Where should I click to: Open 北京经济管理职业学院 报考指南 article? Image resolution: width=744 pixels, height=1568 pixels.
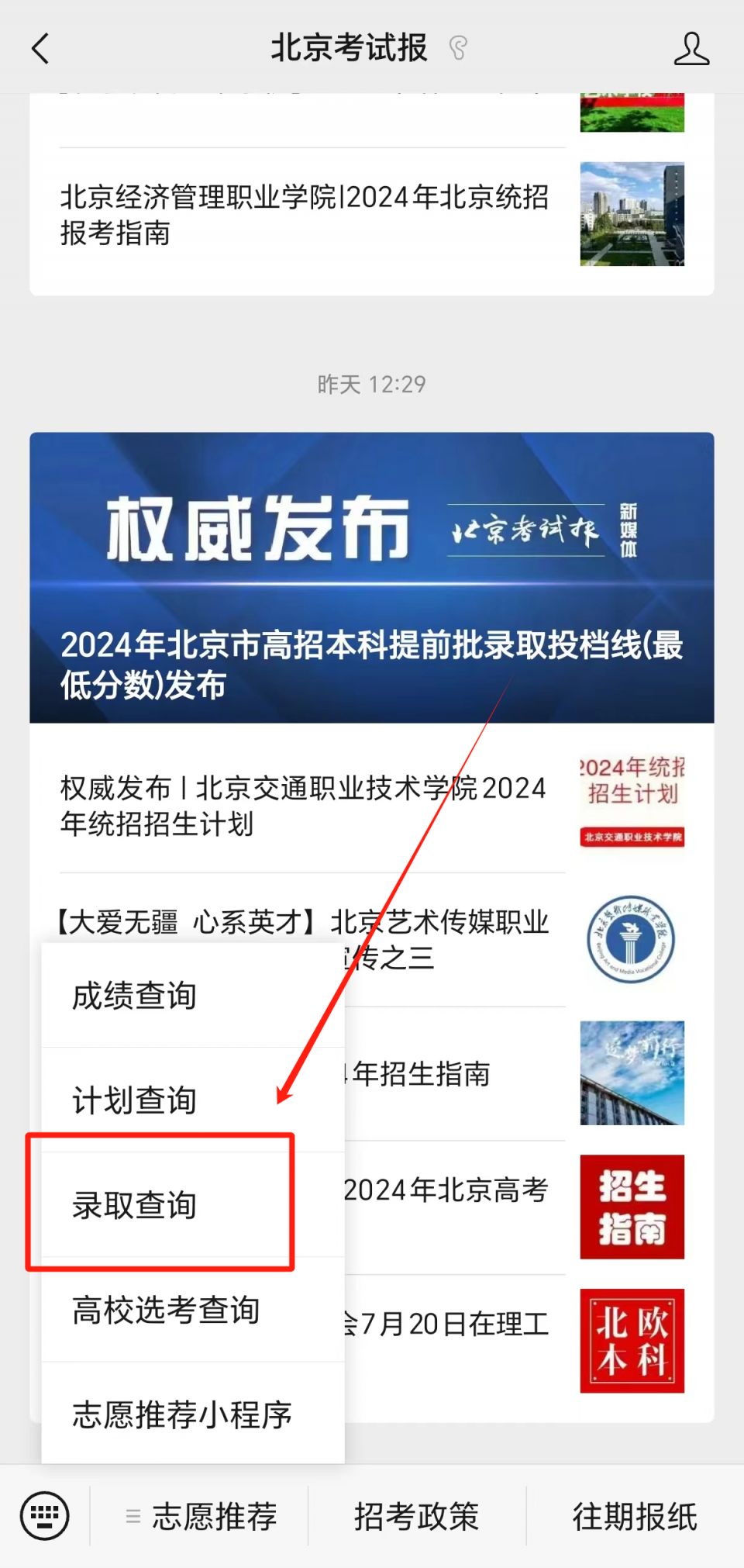pos(304,215)
